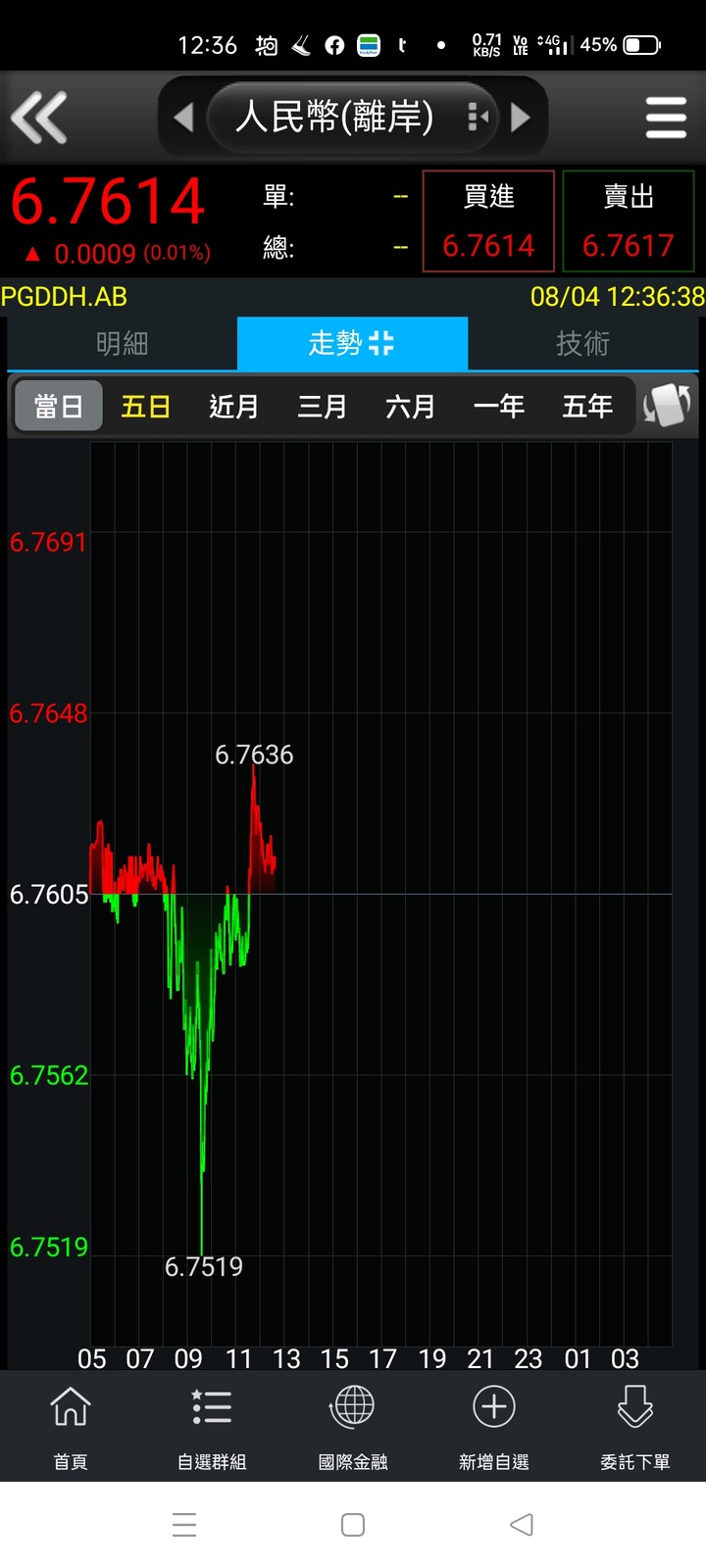Image resolution: width=706 pixels, height=1568 pixels.
Task: Go back with the double-chevron icon
Action: tap(39, 117)
